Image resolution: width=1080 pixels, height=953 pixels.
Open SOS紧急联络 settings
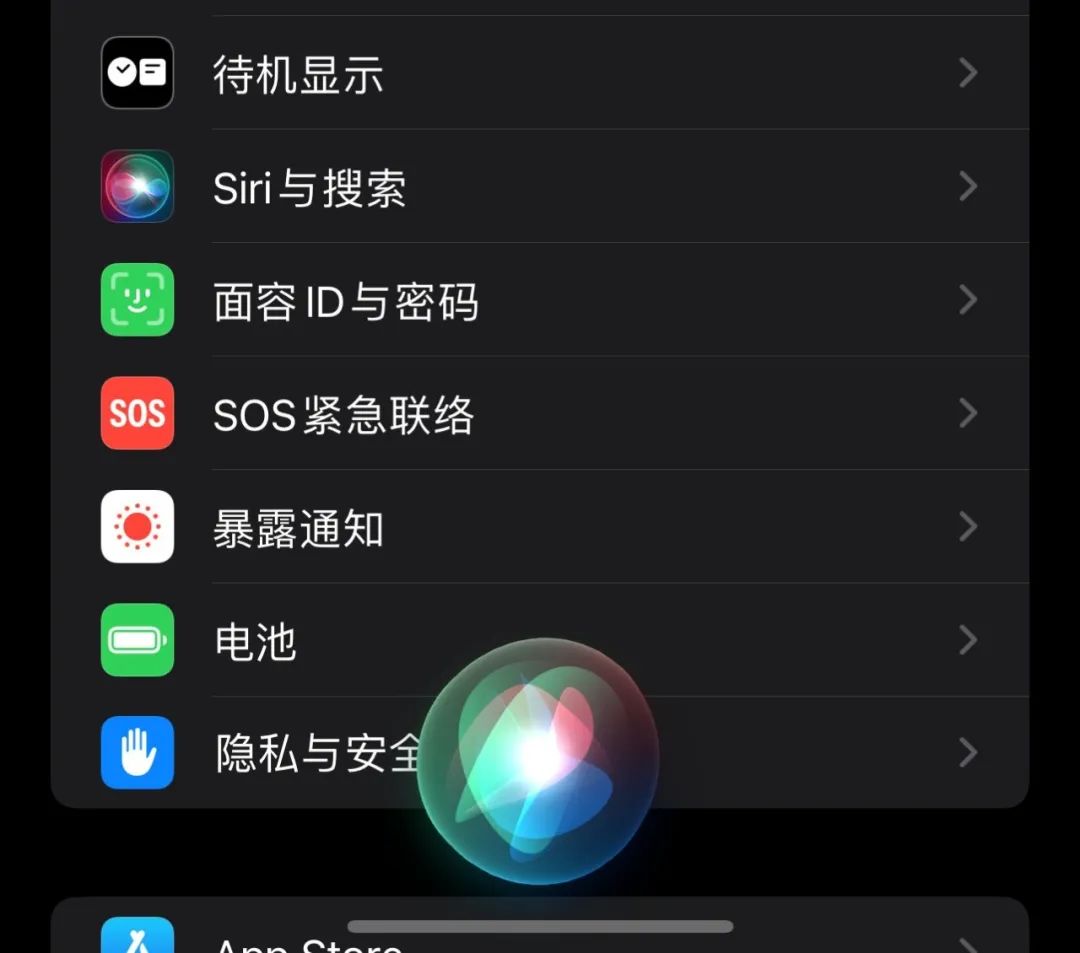pos(540,413)
